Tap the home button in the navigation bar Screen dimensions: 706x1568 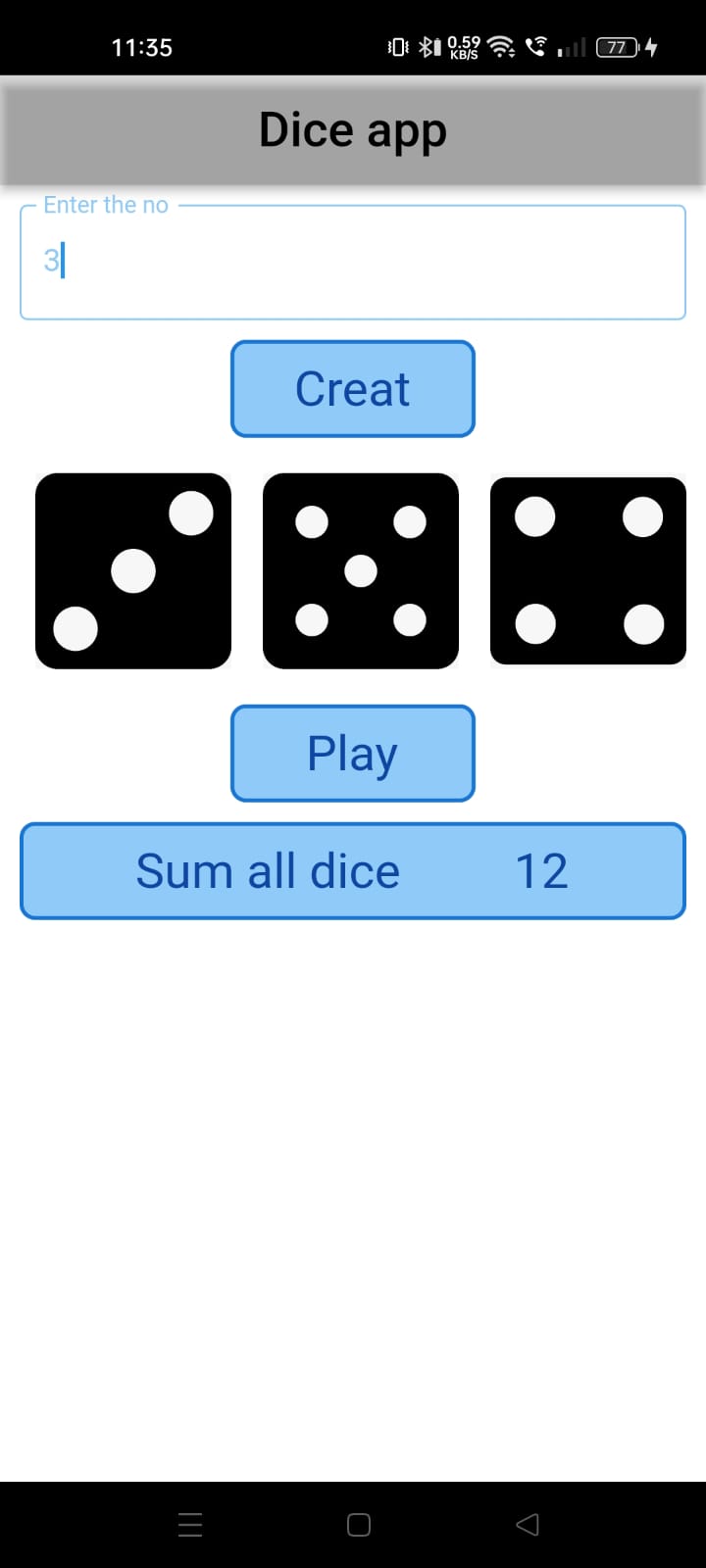point(358,1524)
